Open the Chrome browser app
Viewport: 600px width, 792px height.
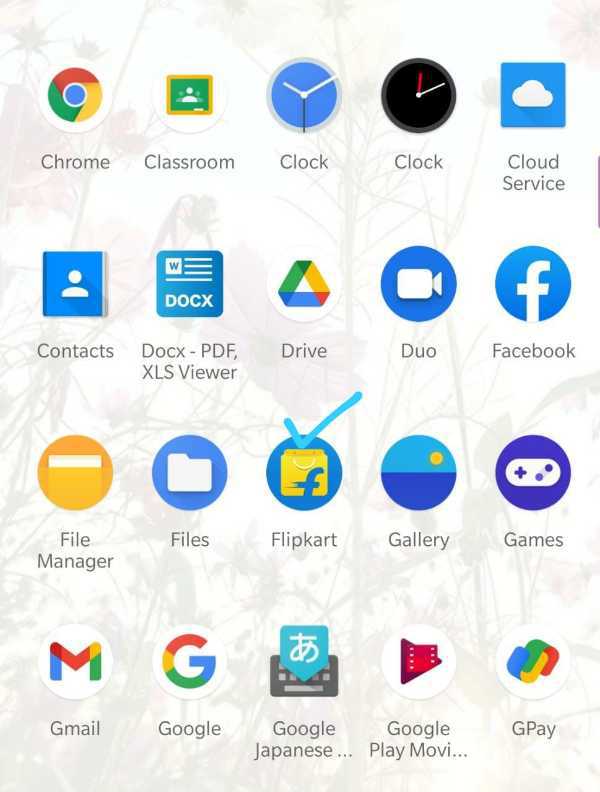coord(75,96)
